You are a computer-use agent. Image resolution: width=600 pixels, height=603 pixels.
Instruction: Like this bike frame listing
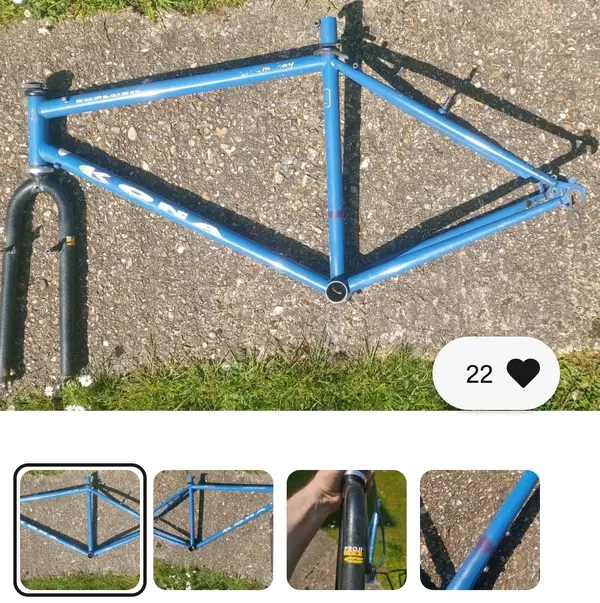[x=522, y=374]
